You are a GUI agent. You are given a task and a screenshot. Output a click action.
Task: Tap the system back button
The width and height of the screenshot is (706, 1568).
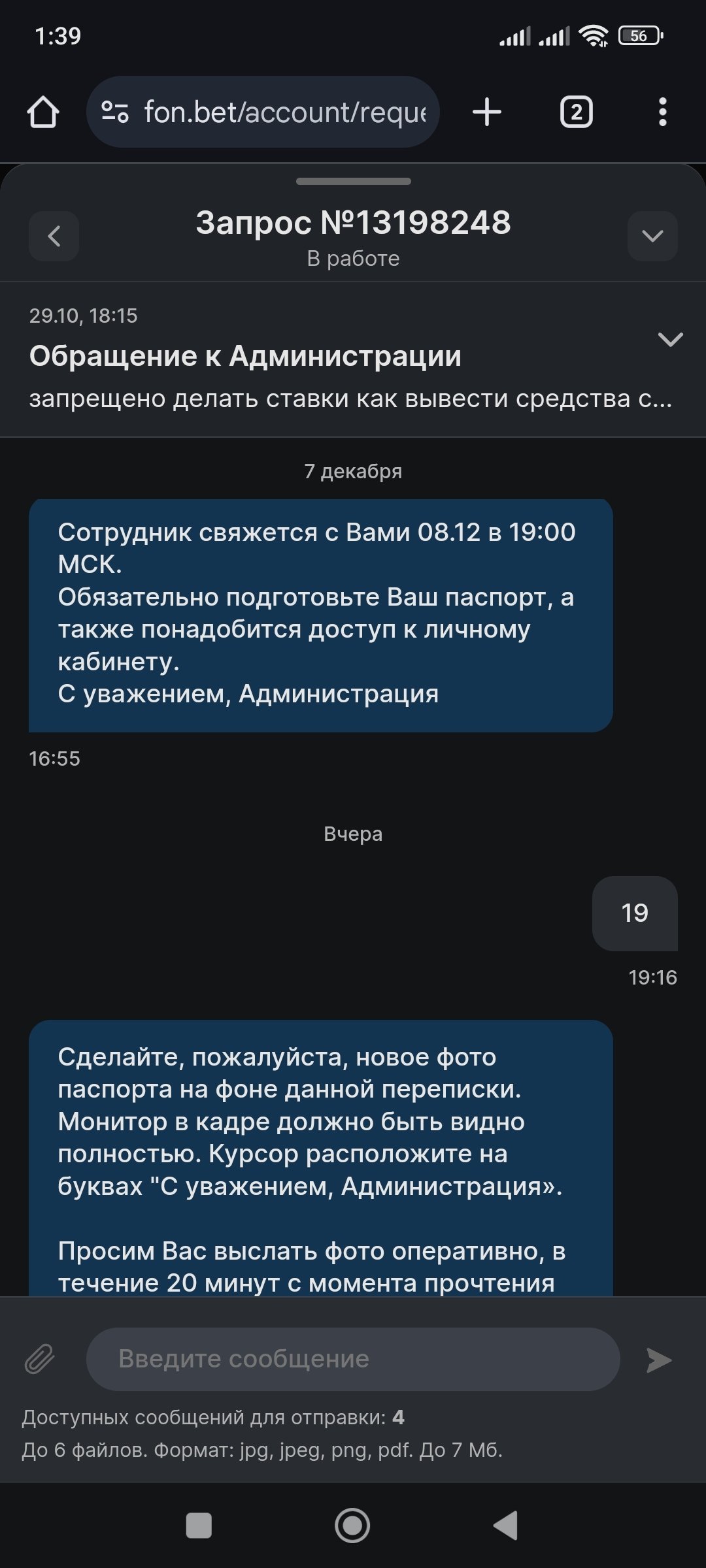pos(505,1526)
